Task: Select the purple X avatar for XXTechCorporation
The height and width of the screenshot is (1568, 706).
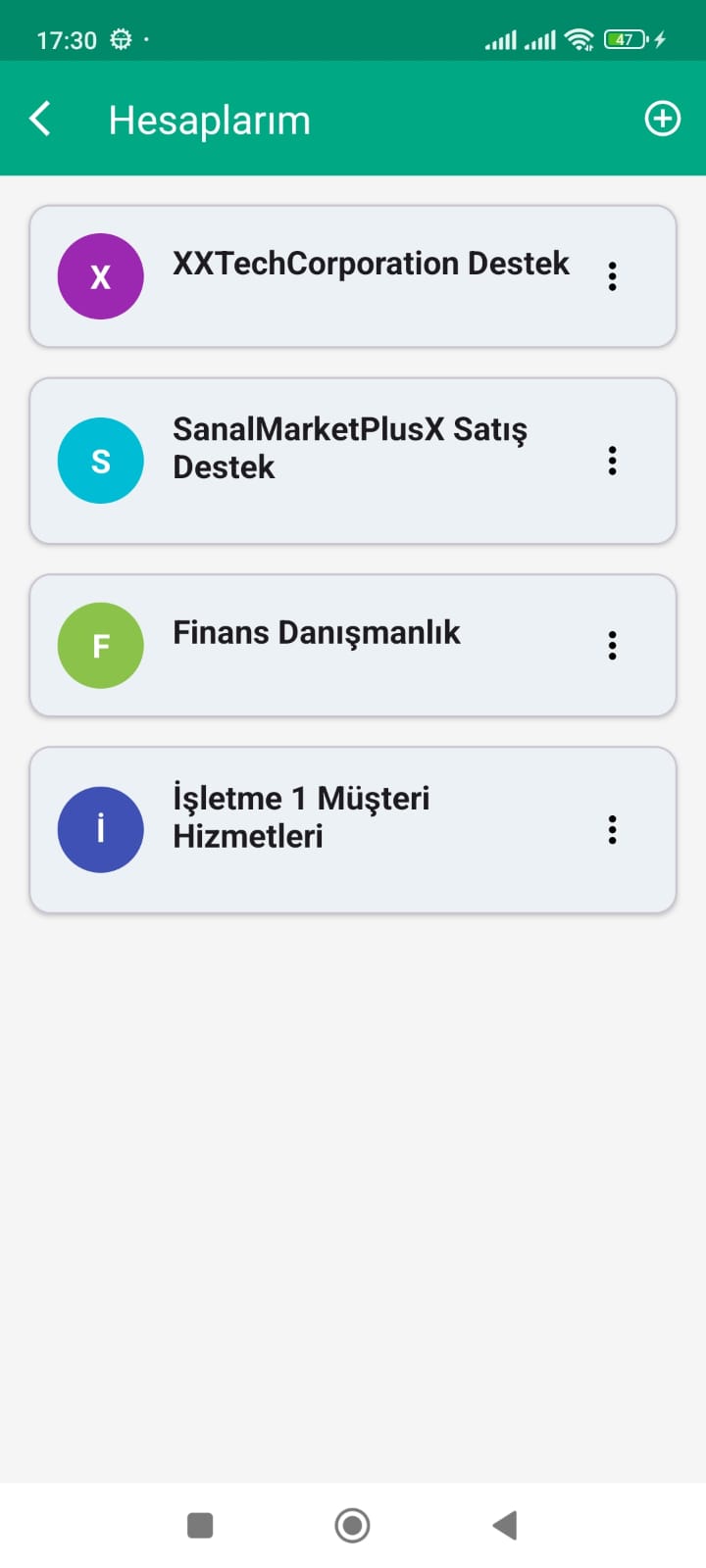Action: point(100,276)
